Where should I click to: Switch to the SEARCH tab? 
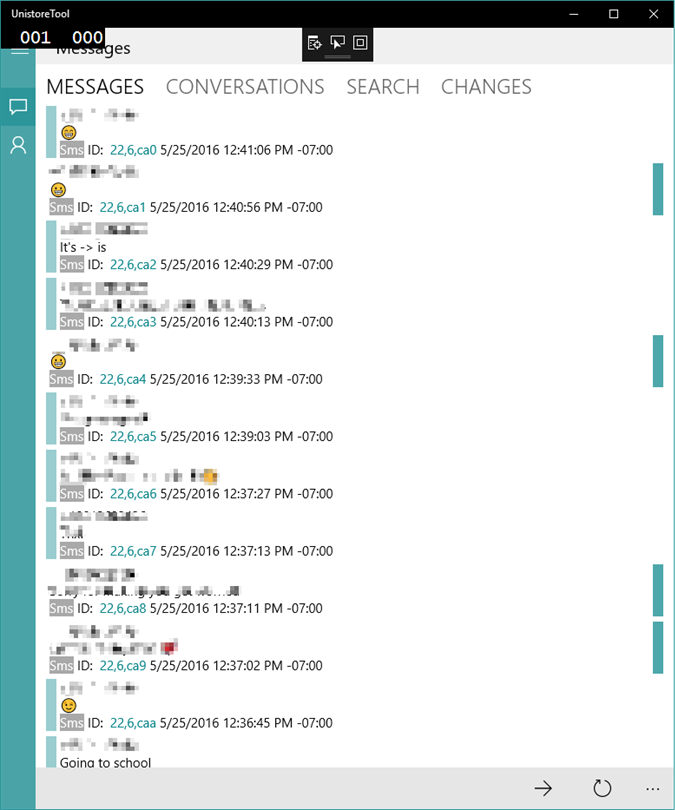(383, 87)
